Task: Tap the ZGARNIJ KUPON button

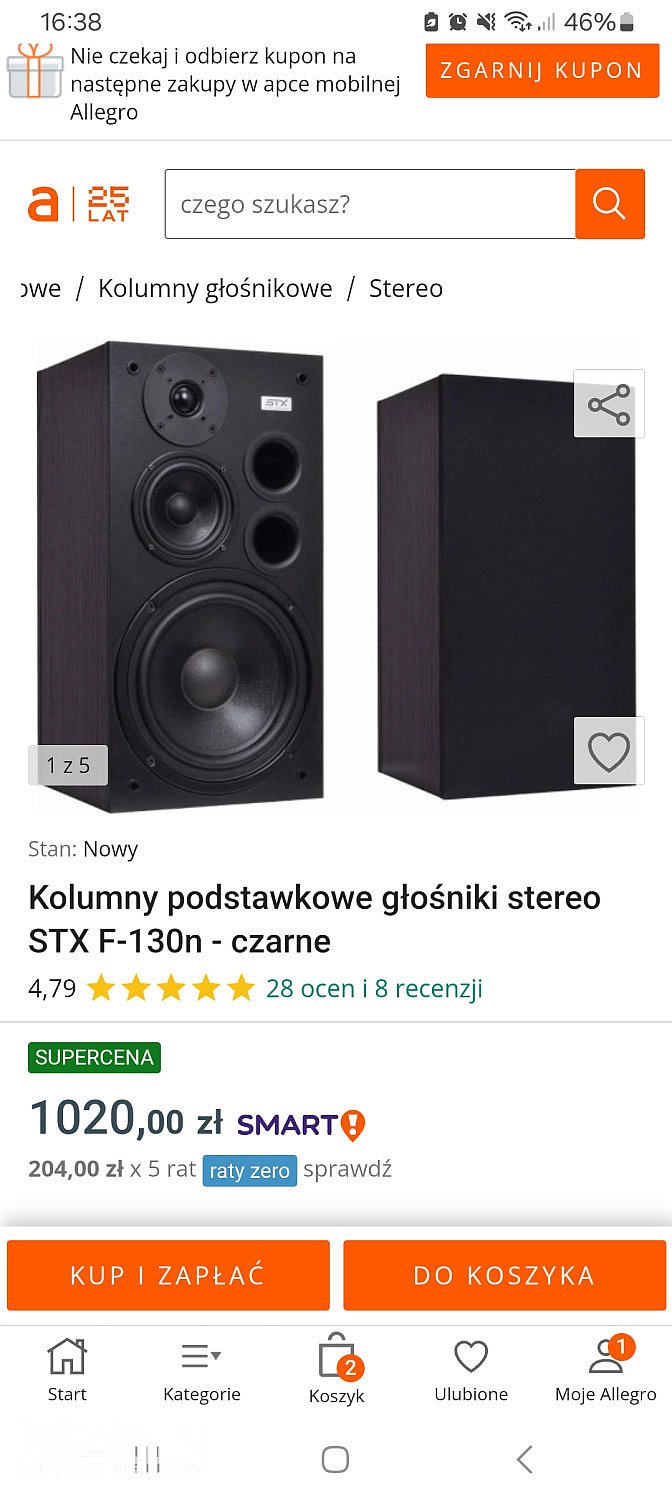Action: 542,71
